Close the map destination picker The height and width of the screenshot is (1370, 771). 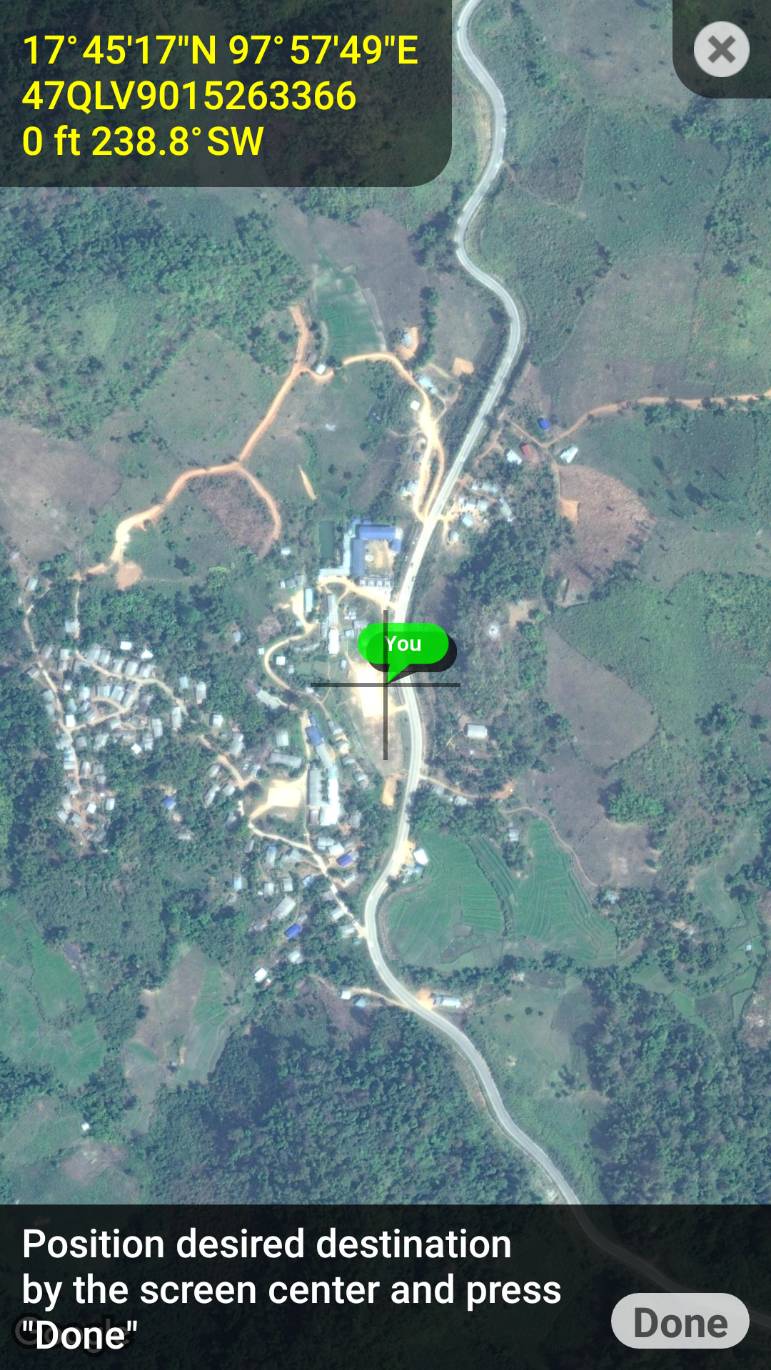click(721, 49)
